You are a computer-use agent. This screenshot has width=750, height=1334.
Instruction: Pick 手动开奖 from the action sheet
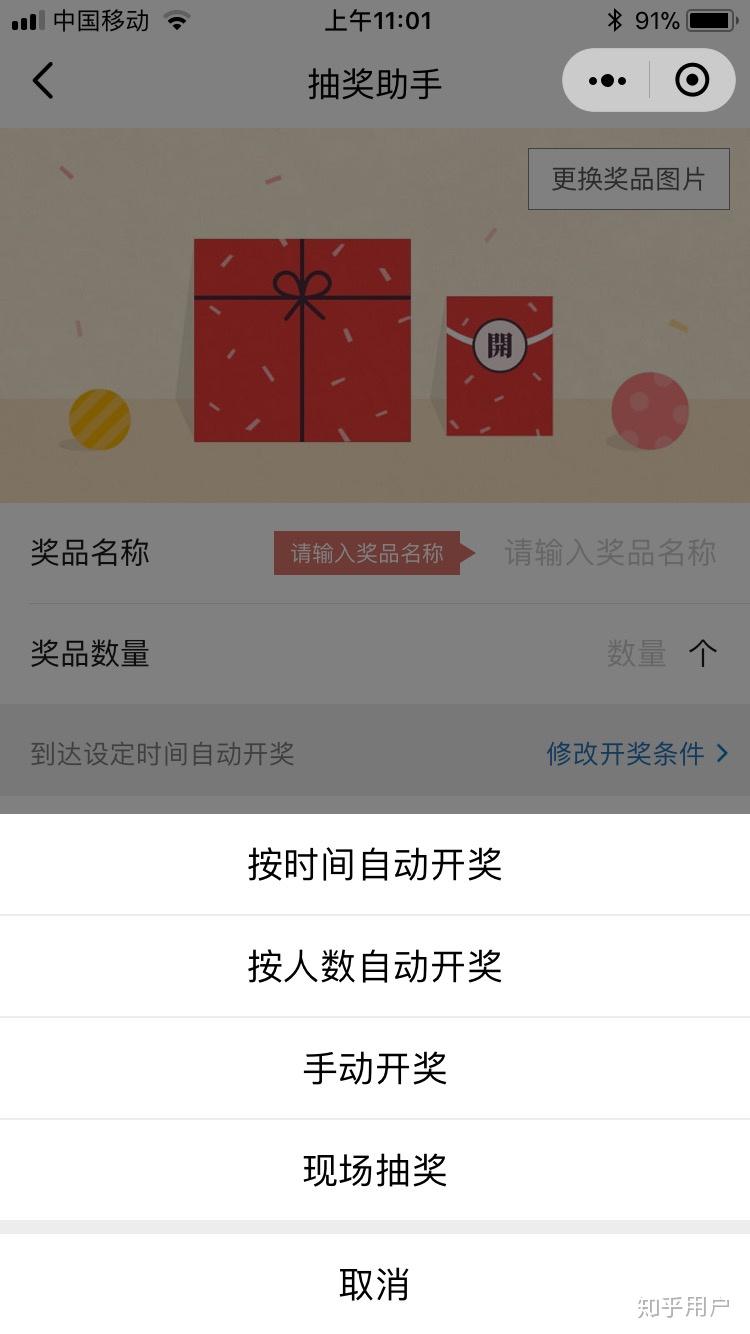point(375,1069)
